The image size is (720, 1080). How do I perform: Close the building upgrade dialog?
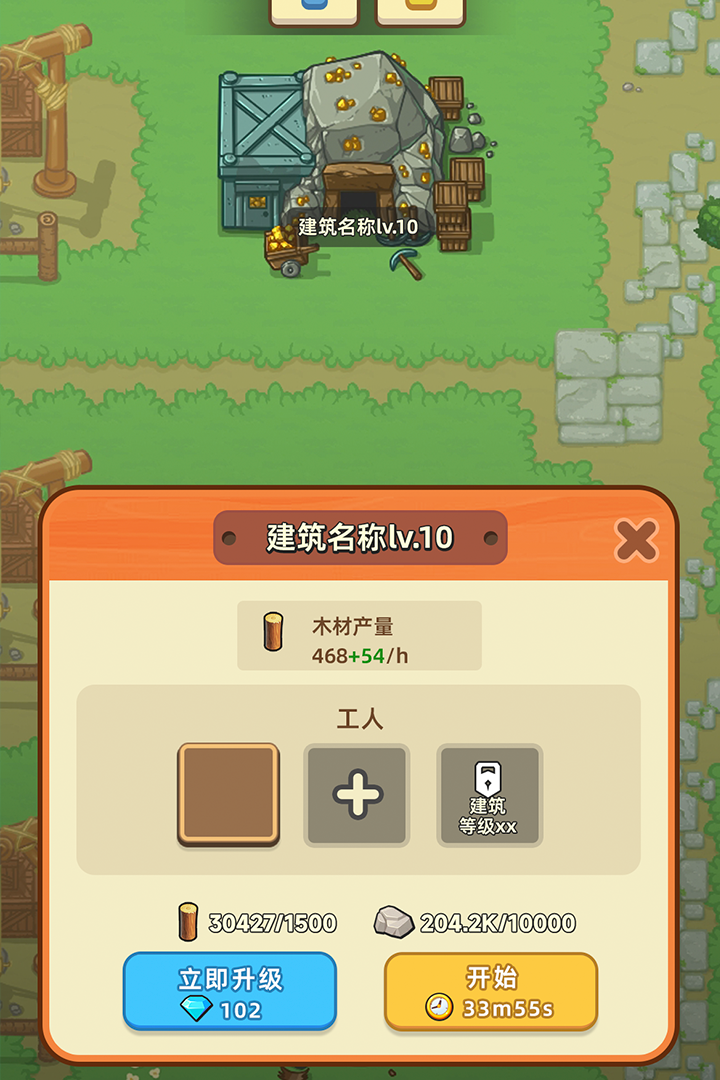click(636, 541)
